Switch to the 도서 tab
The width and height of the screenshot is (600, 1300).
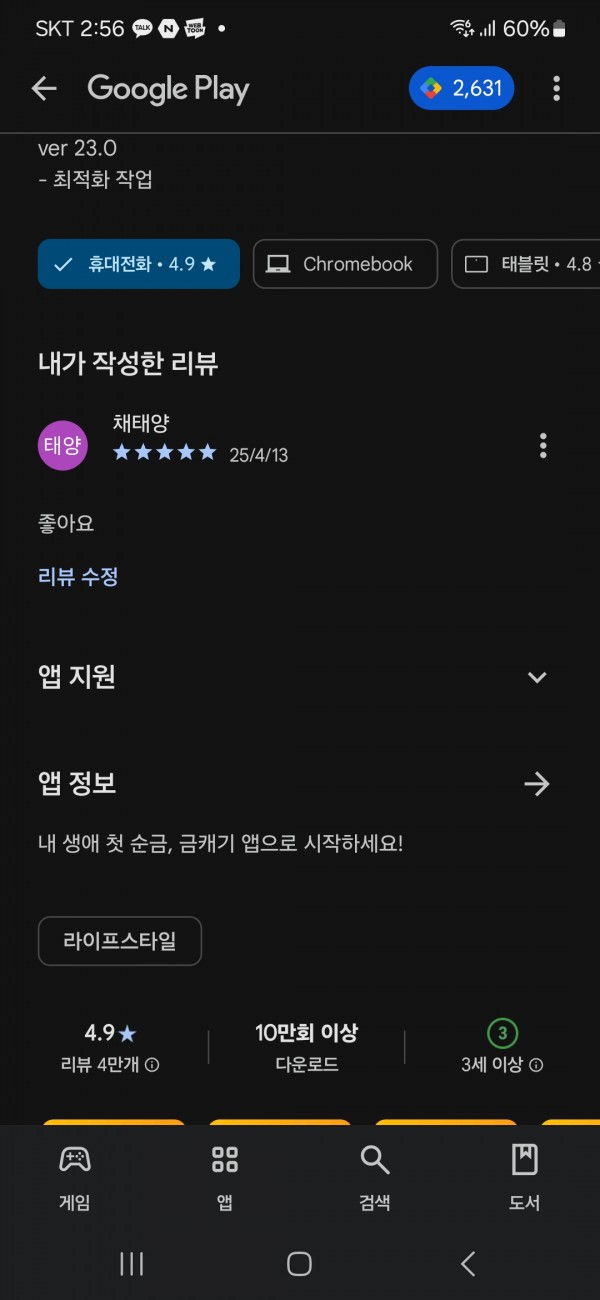coord(525,1177)
